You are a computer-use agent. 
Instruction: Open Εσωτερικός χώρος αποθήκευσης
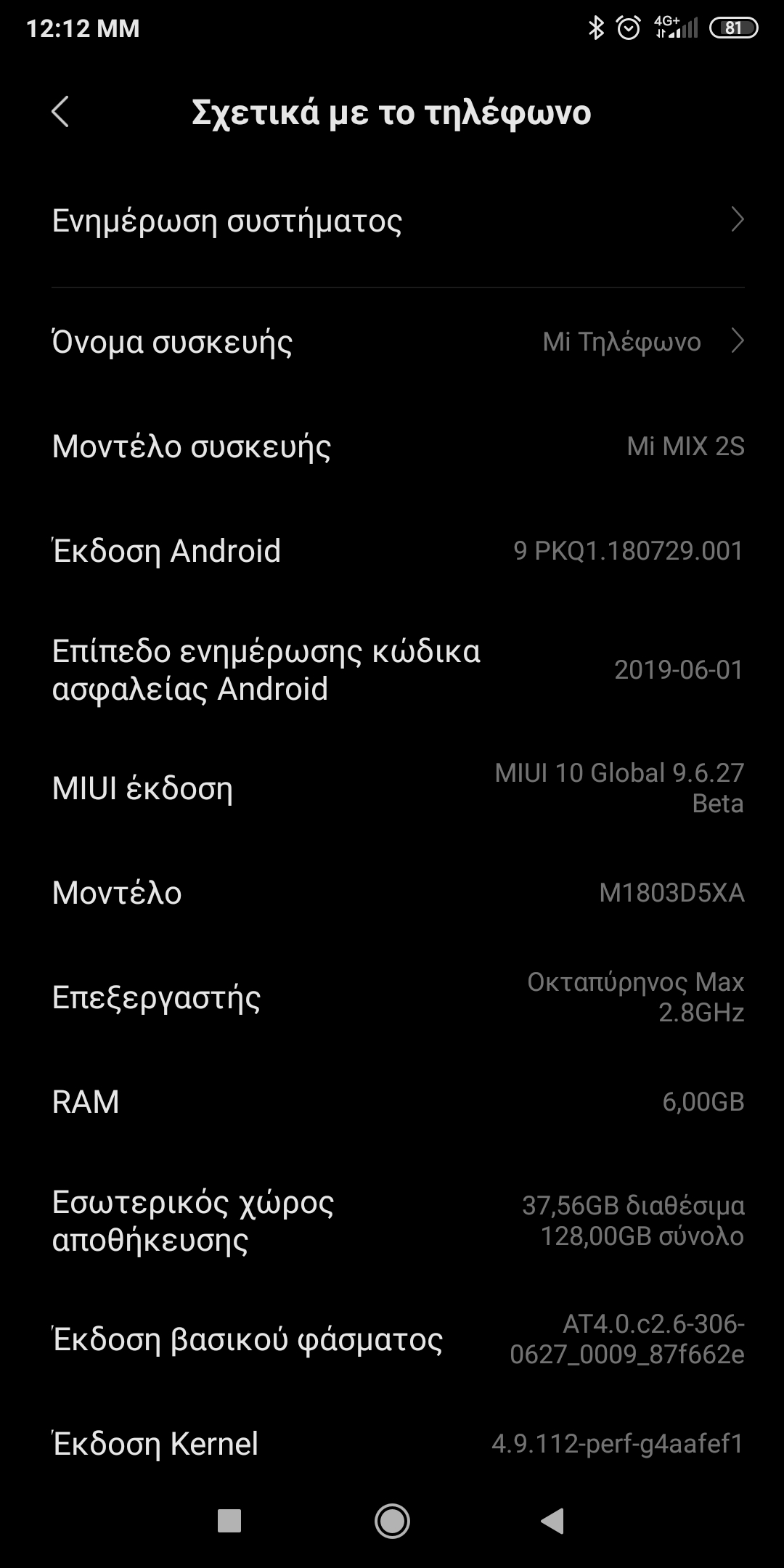click(392, 1221)
